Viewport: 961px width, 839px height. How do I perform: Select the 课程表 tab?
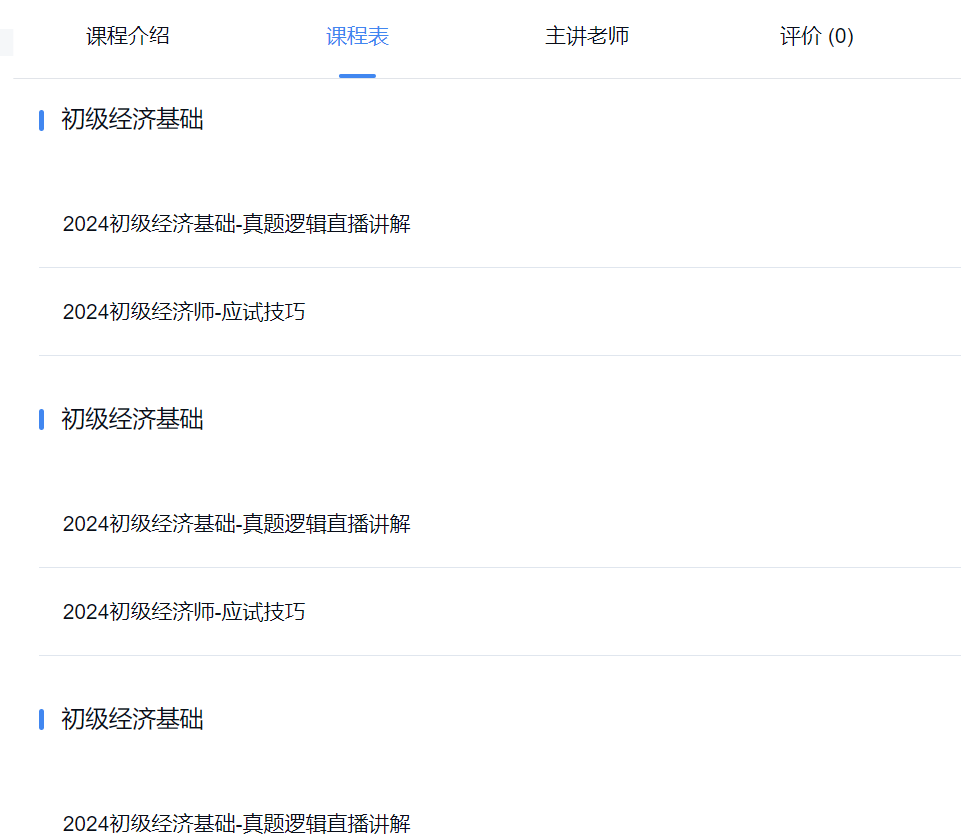point(357,37)
